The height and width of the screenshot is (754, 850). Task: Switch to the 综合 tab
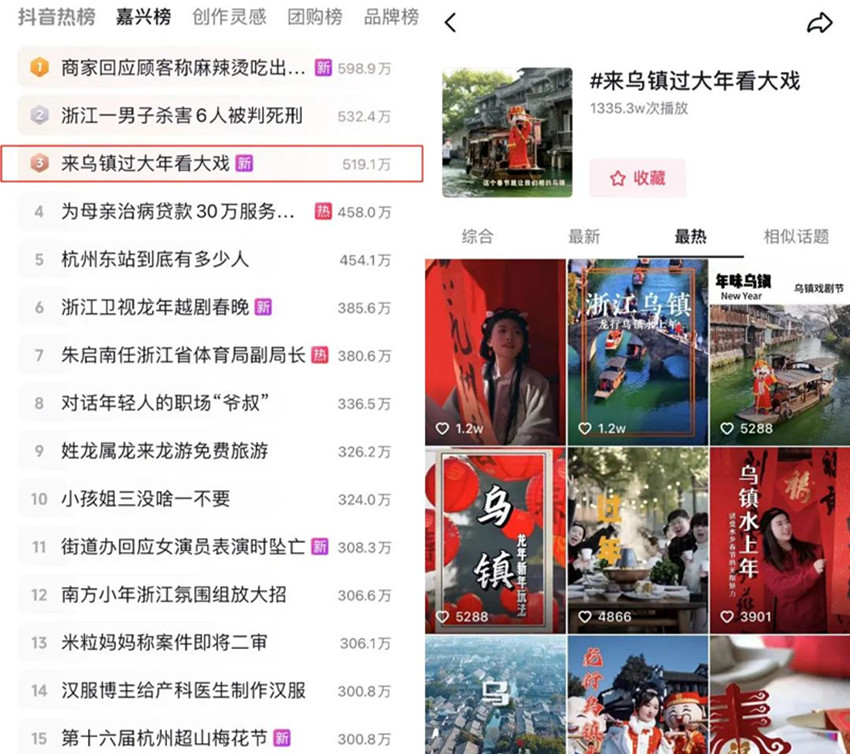coord(478,237)
